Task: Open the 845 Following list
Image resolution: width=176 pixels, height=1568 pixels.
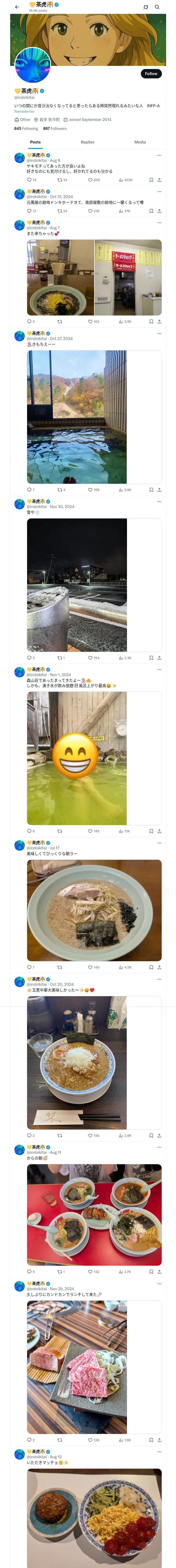Action: [x=26, y=128]
